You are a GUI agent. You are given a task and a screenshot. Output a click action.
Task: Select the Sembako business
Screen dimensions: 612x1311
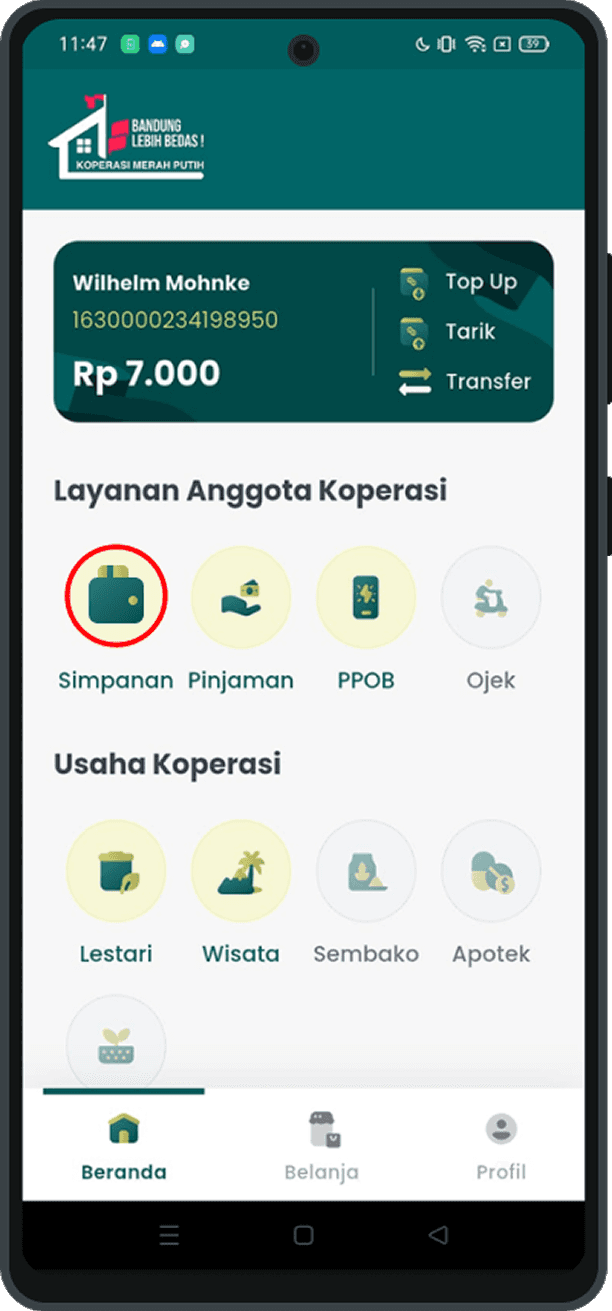click(366, 871)
